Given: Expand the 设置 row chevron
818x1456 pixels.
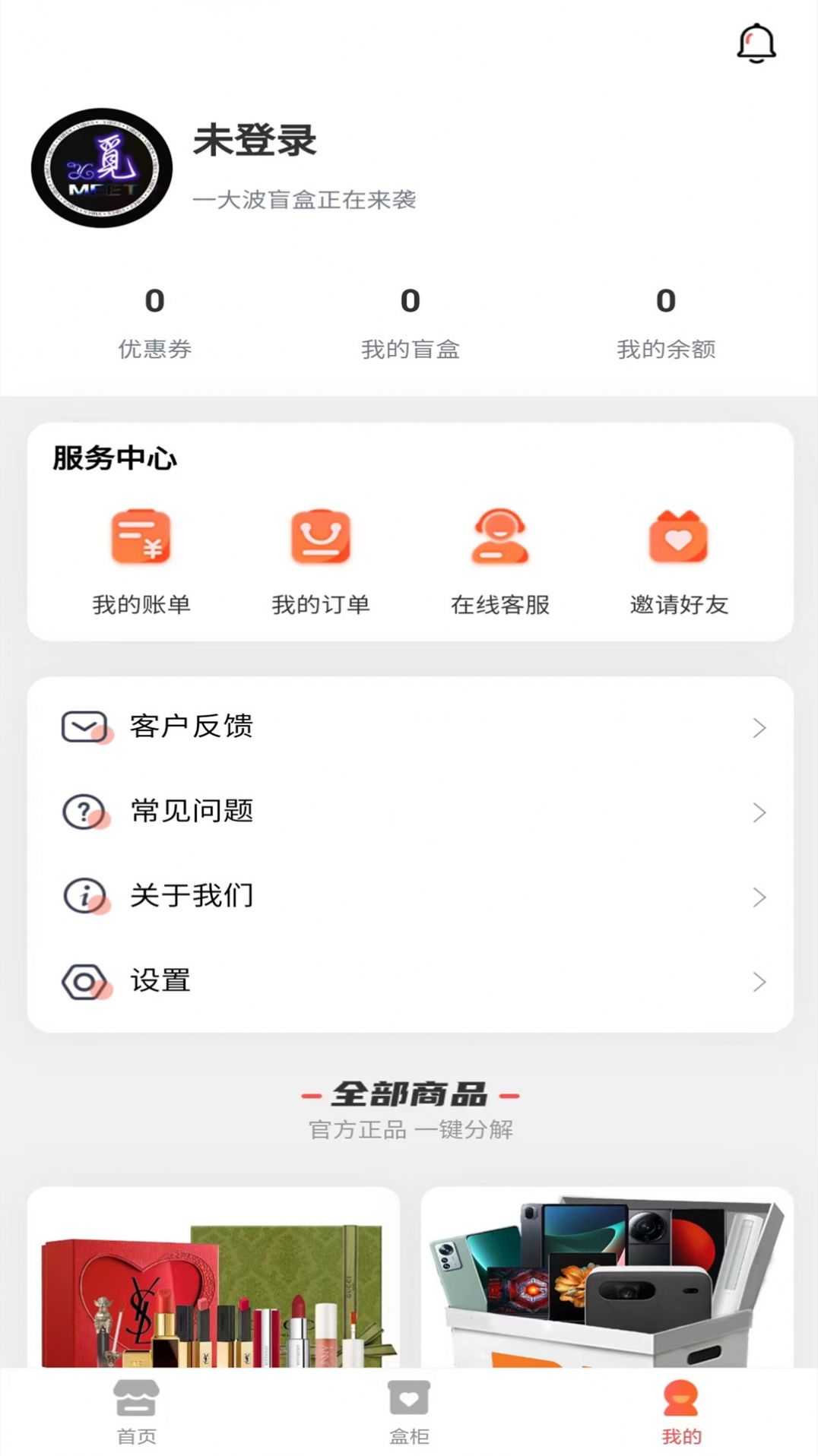Looking at the screenshot, I should [758, 980].
